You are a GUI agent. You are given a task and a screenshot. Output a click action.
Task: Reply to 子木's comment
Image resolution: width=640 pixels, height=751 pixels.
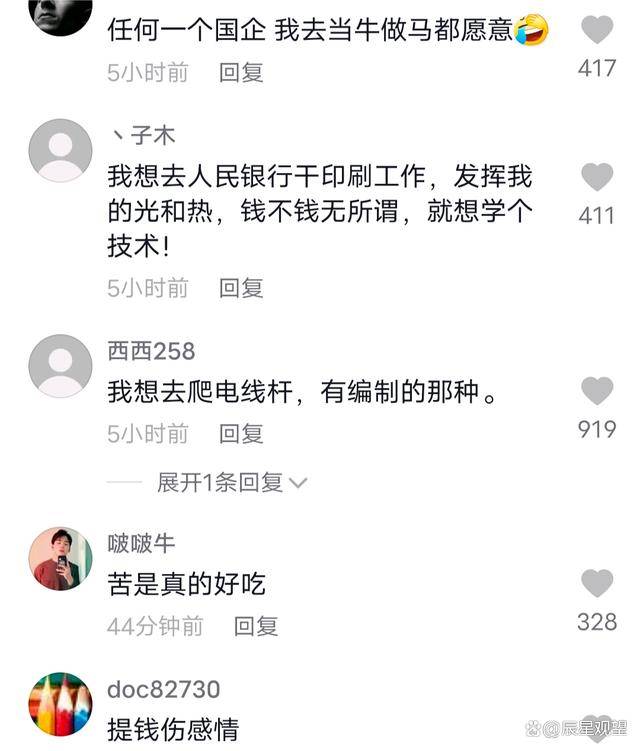(241, 288)
